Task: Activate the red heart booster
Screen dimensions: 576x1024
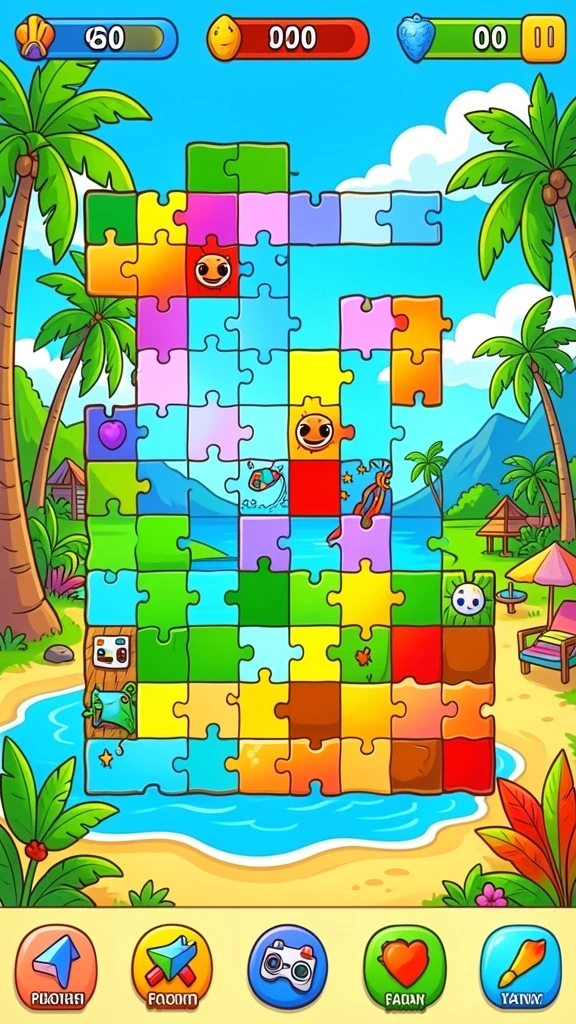Action: pos(404,967)
